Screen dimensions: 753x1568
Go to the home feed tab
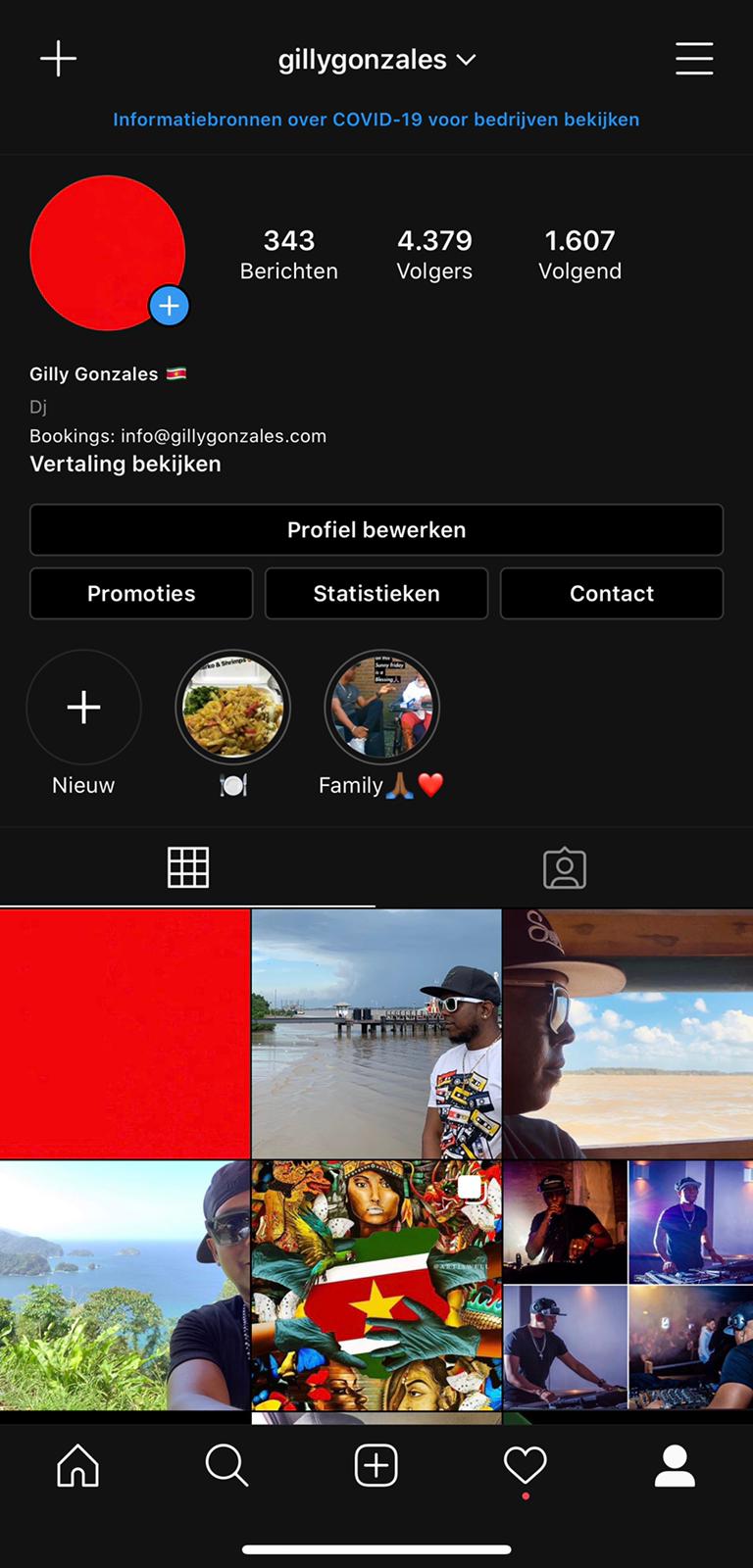(x=78, y=1466)
